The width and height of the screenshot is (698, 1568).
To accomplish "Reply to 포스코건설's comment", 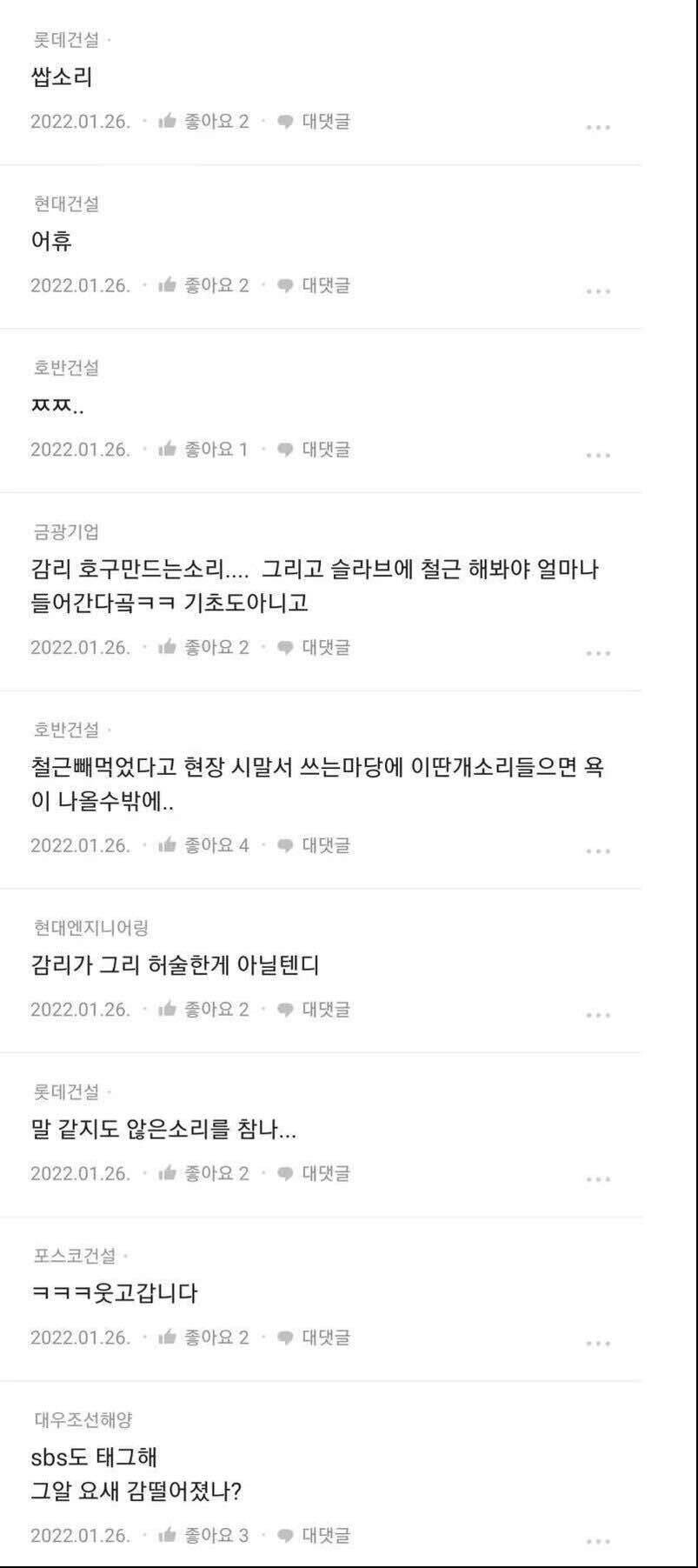I will [x=314, y=1338].
